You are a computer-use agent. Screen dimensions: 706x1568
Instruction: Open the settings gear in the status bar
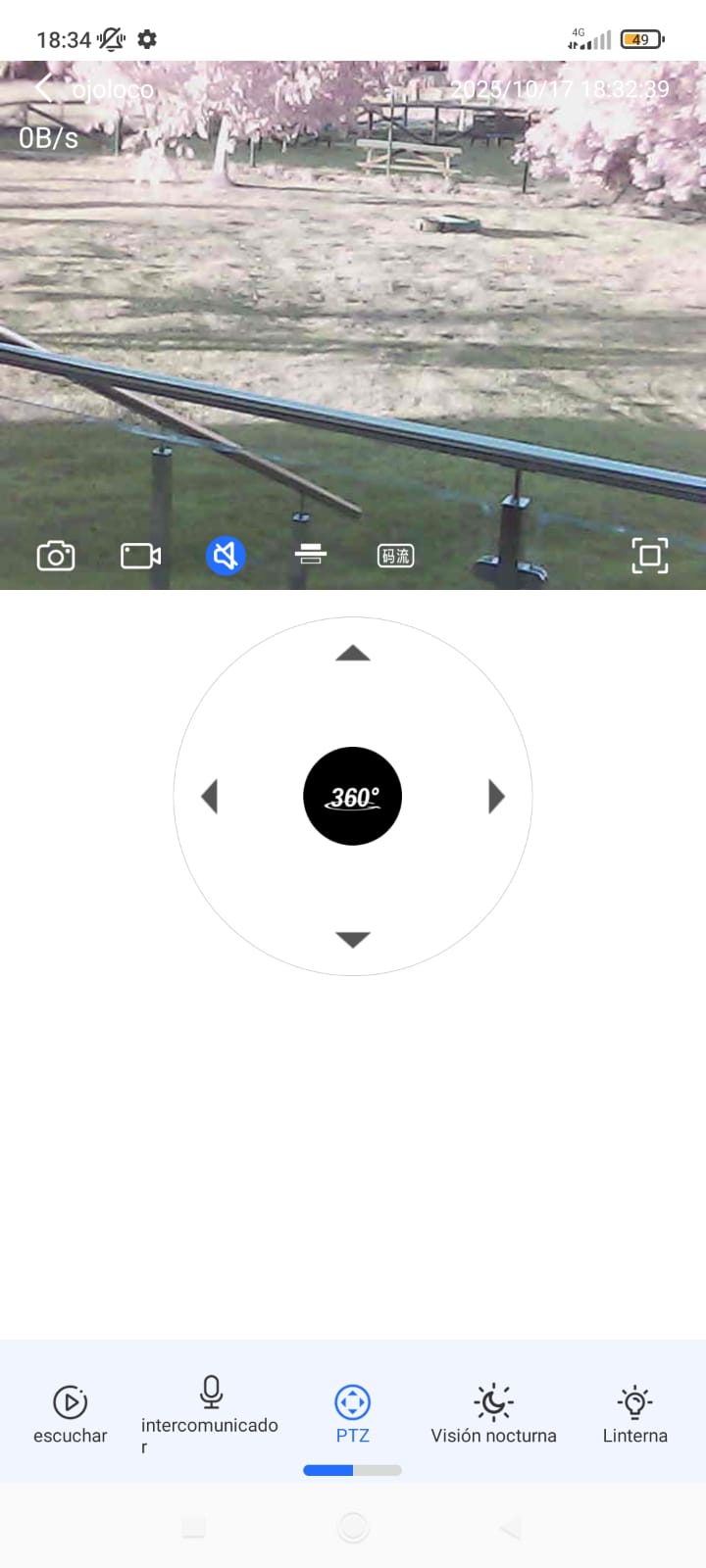[147, 39]
